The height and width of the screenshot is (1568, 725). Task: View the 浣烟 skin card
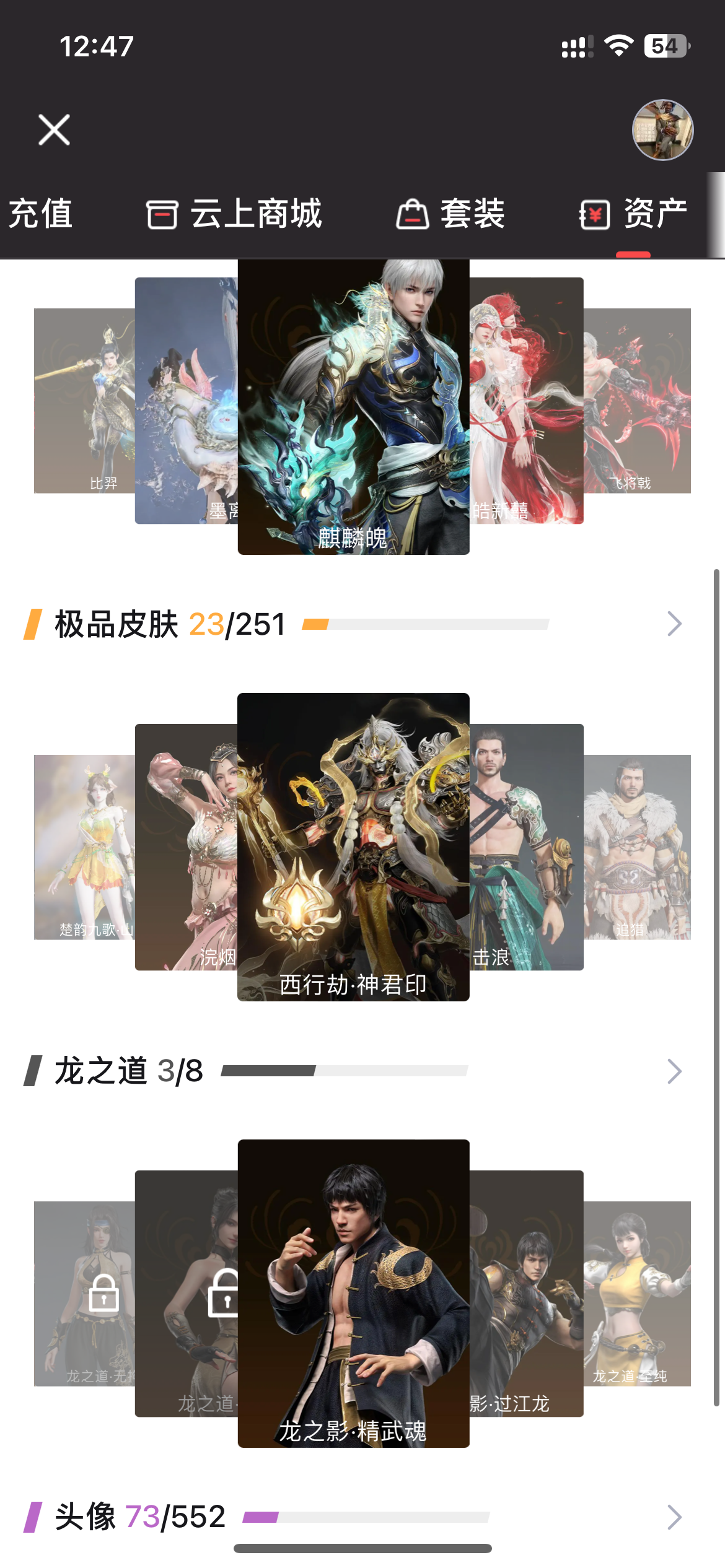[186, 847]
